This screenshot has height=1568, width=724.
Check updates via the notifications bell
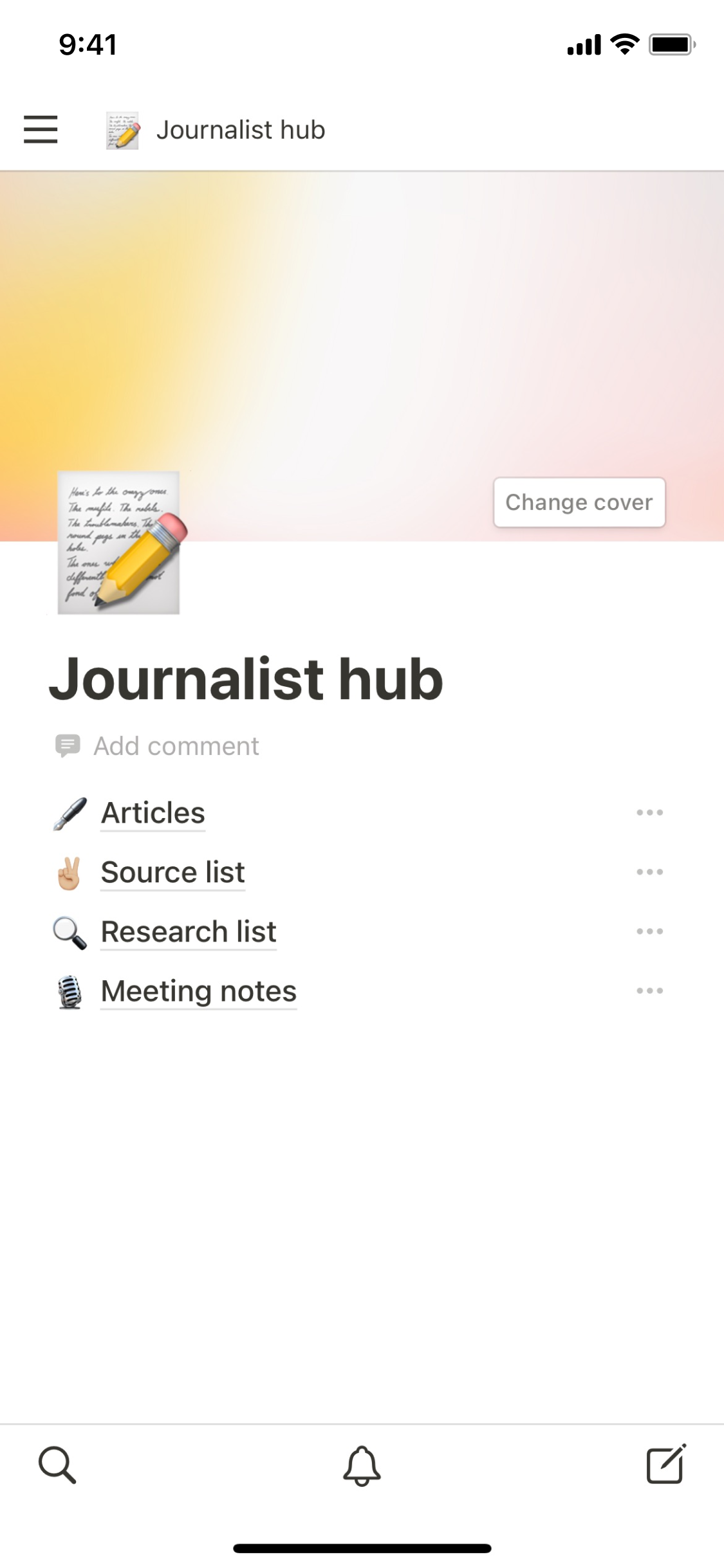(362, 1465)
